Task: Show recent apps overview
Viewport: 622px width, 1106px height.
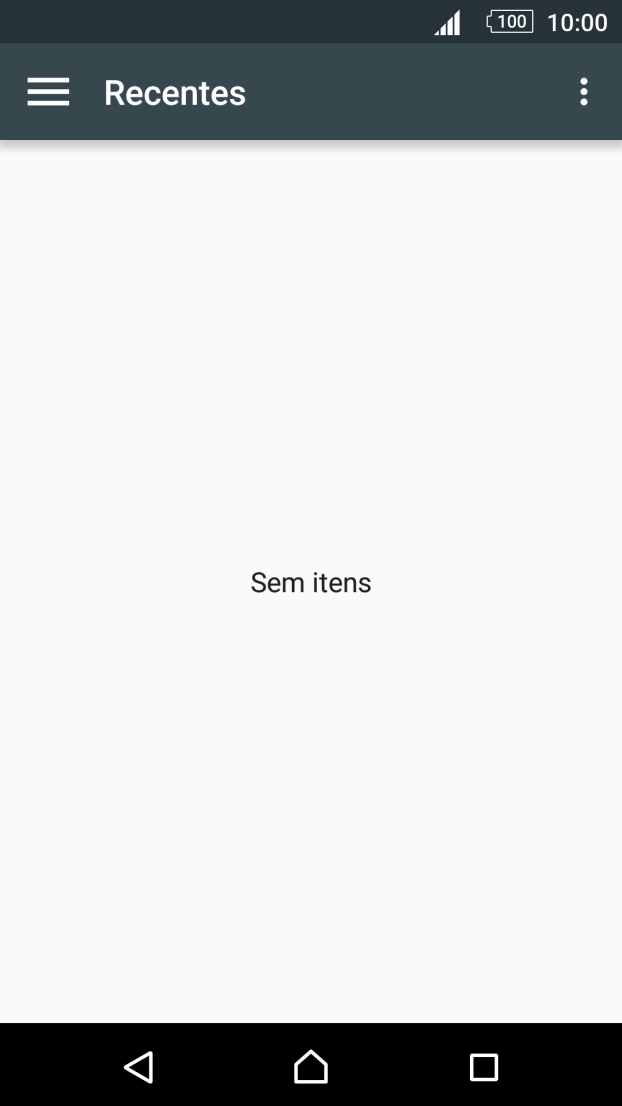Action: tap(484, 1067)
